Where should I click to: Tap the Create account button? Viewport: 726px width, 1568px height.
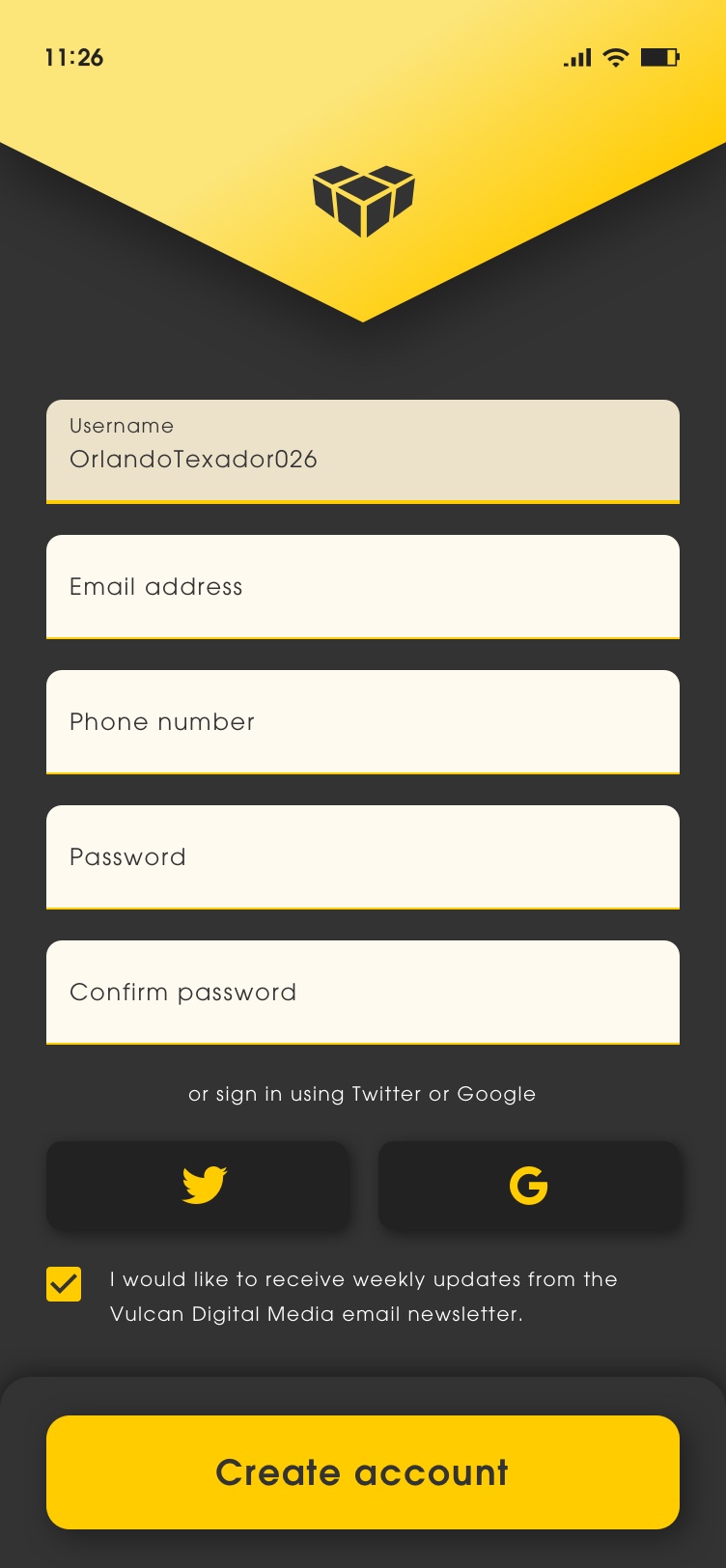click(x=363, y=1471)
